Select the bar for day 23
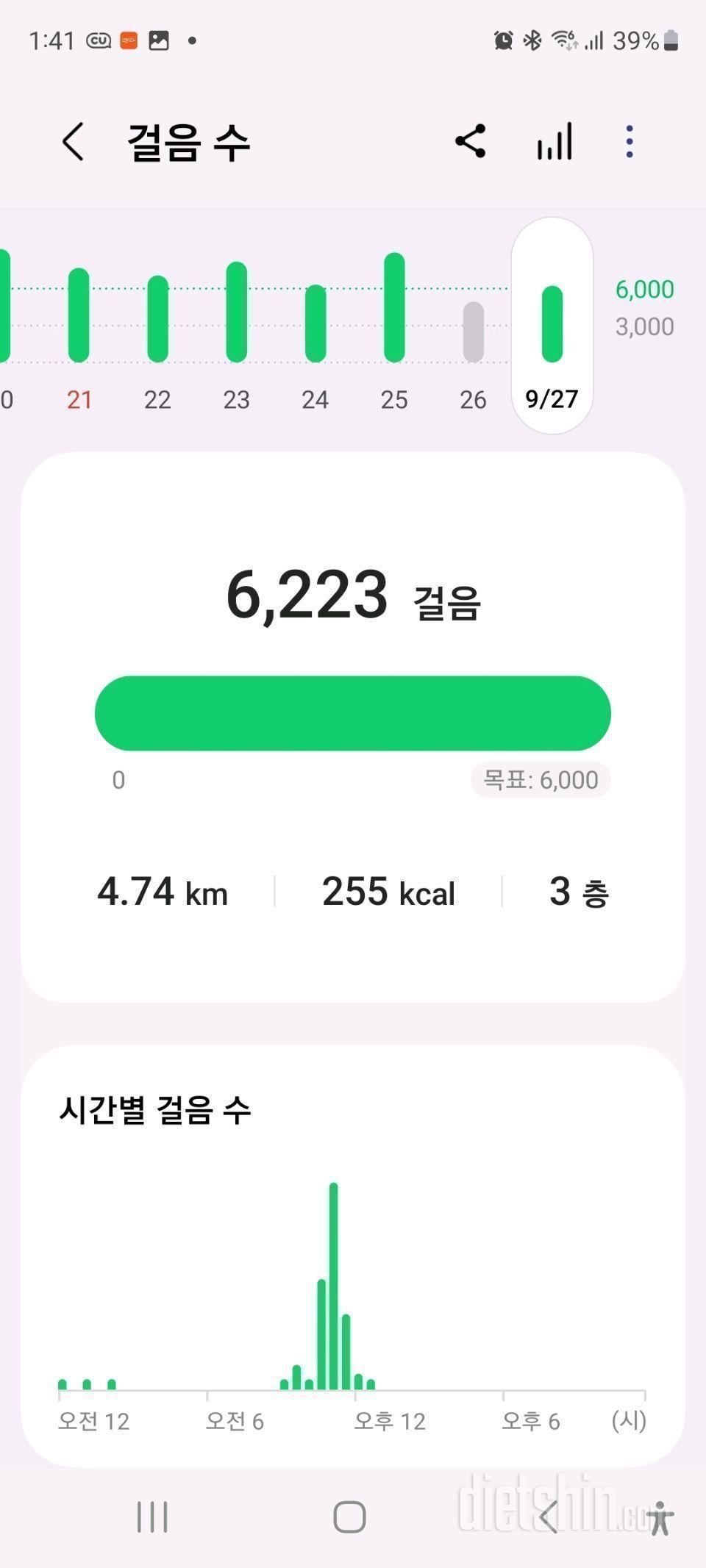The image size is (706, 1568). click(236, 312)
